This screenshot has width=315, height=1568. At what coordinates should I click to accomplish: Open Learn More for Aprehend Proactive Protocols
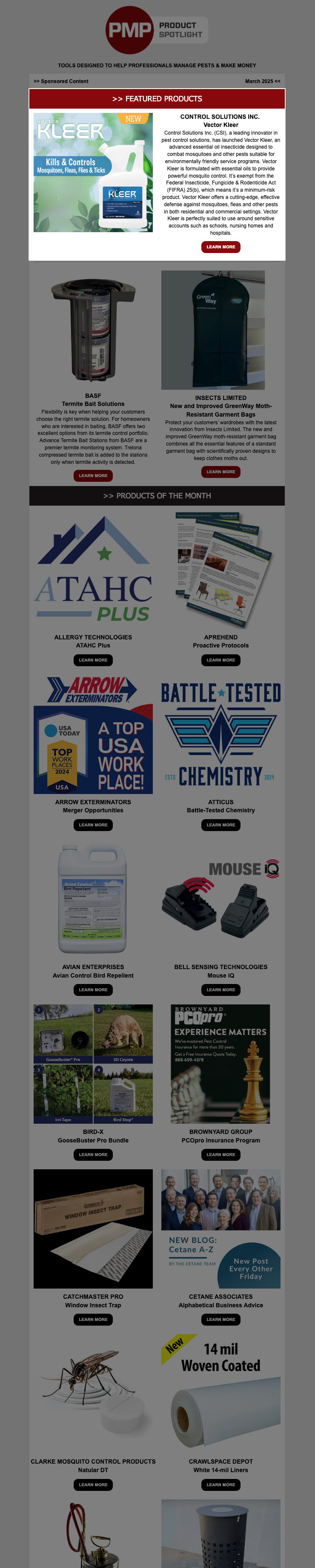[221, 660]
